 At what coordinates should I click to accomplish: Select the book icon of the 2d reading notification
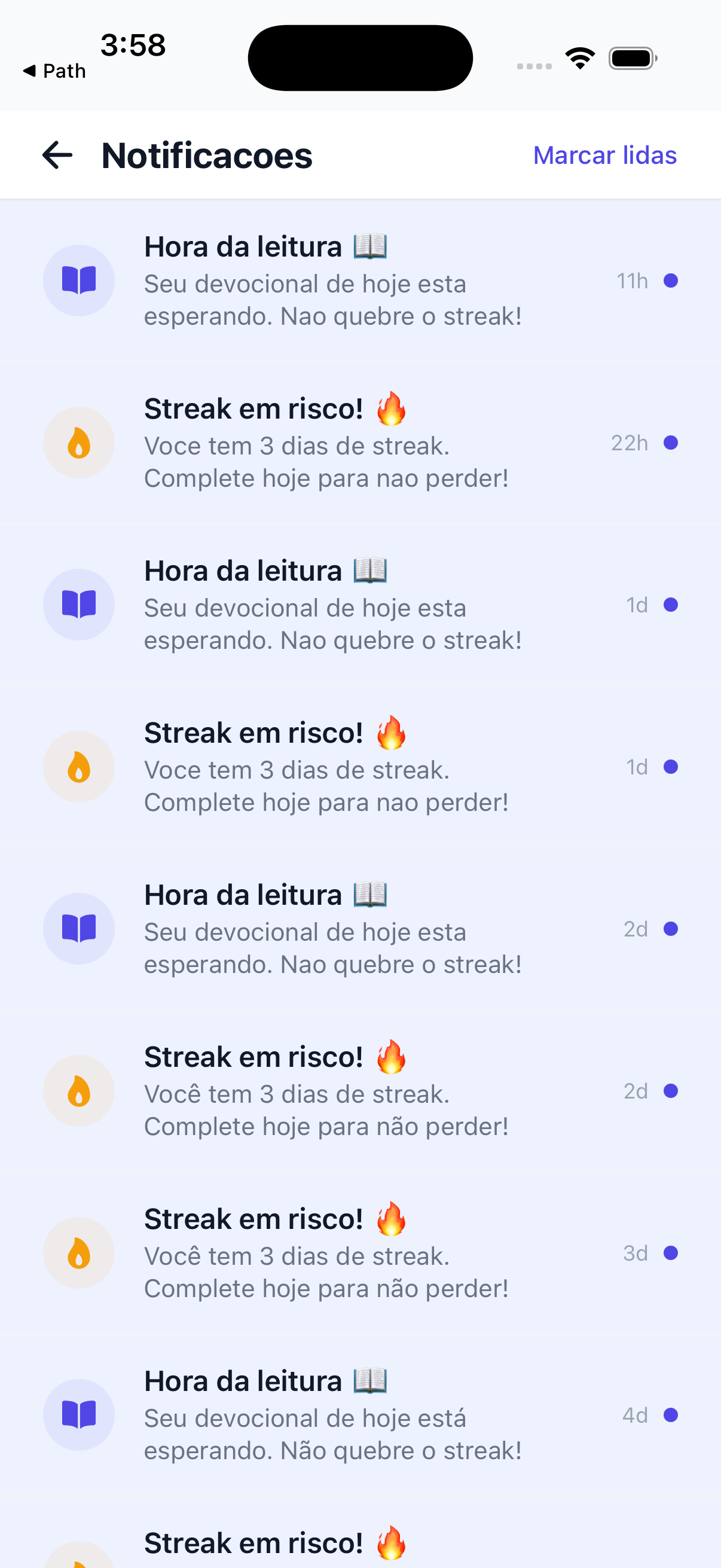tap(78, 928)
